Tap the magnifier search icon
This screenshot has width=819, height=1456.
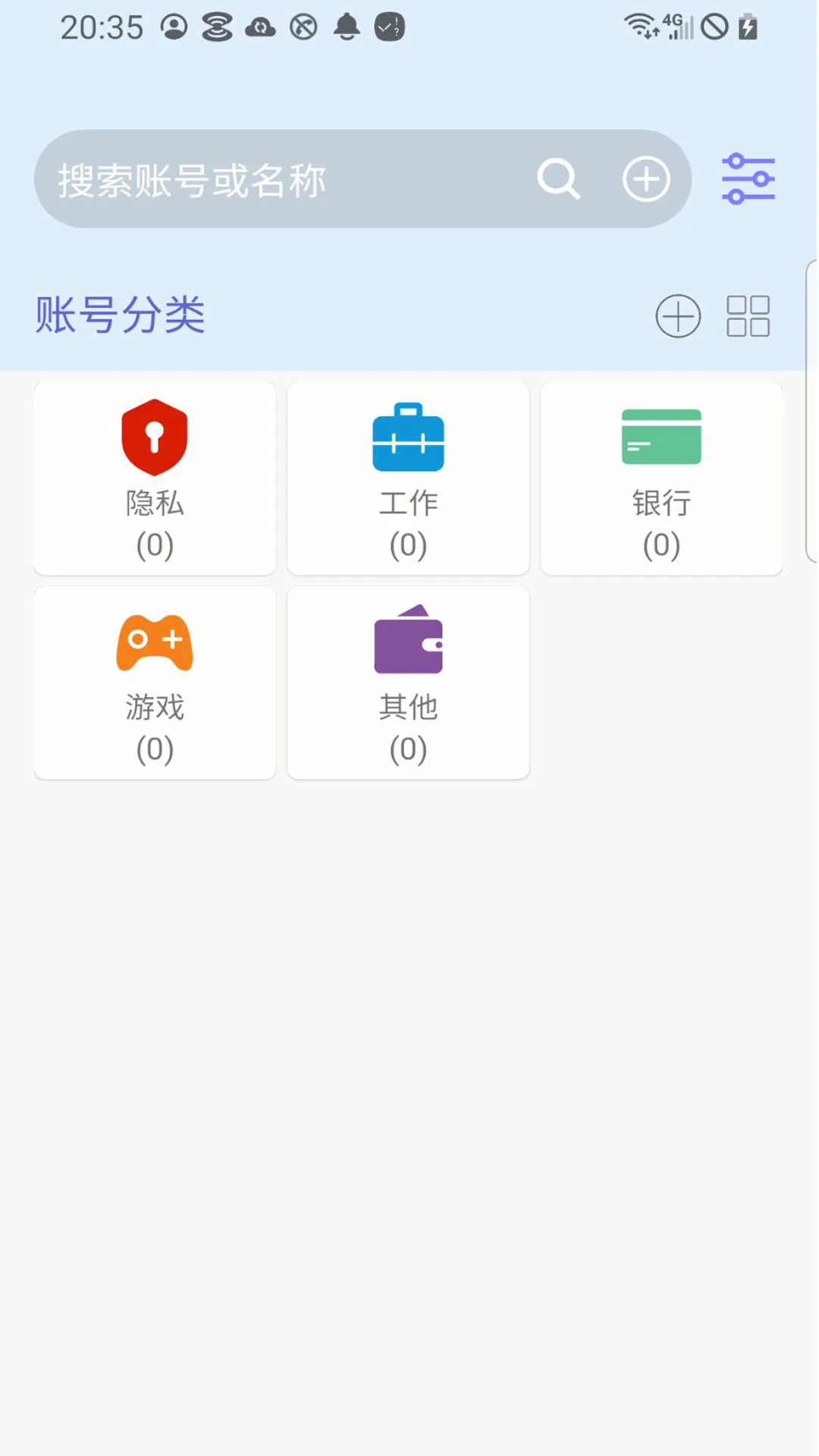tap(559, 180)
